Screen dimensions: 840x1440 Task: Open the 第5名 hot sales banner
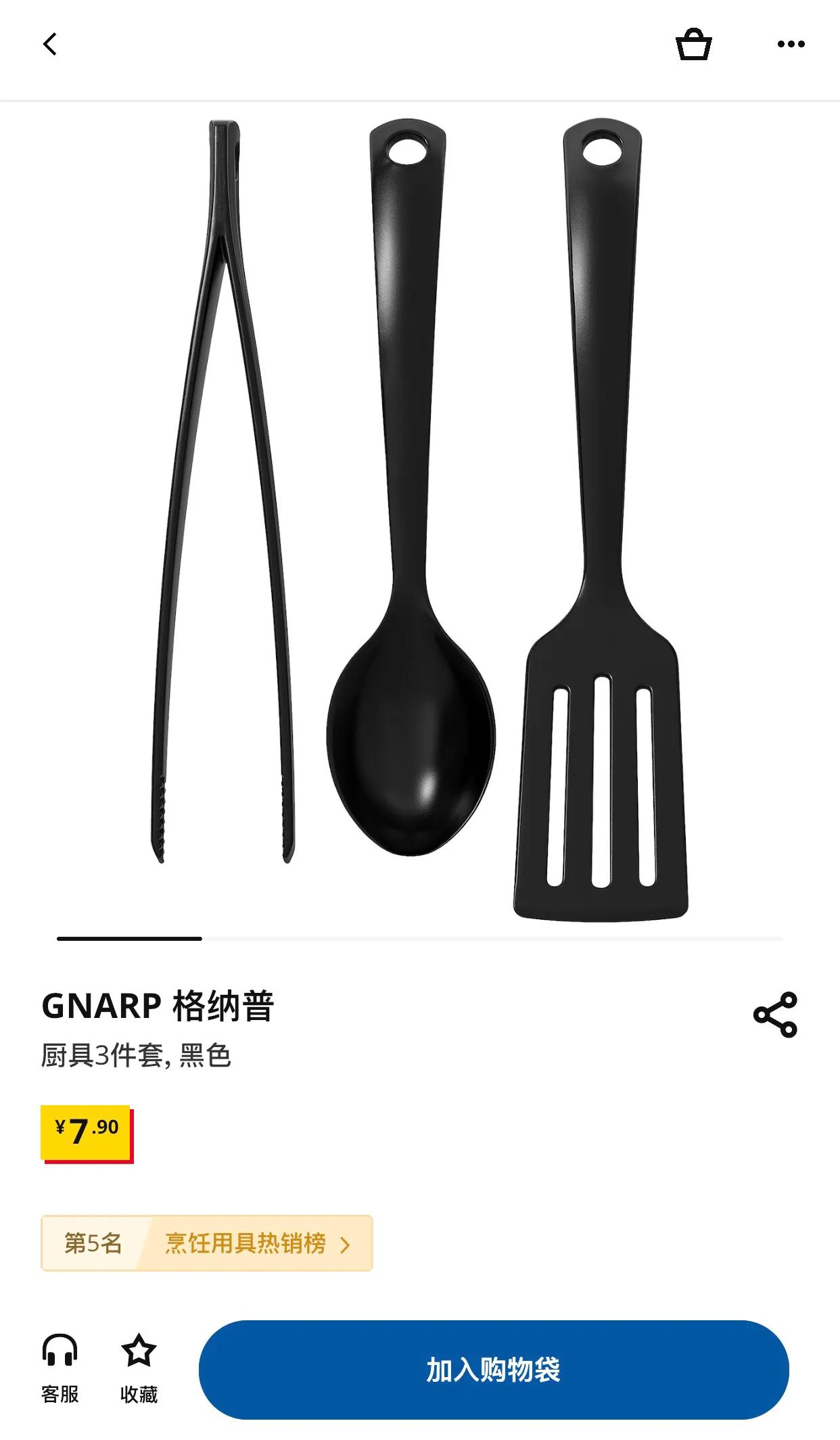pos(93,1244)
